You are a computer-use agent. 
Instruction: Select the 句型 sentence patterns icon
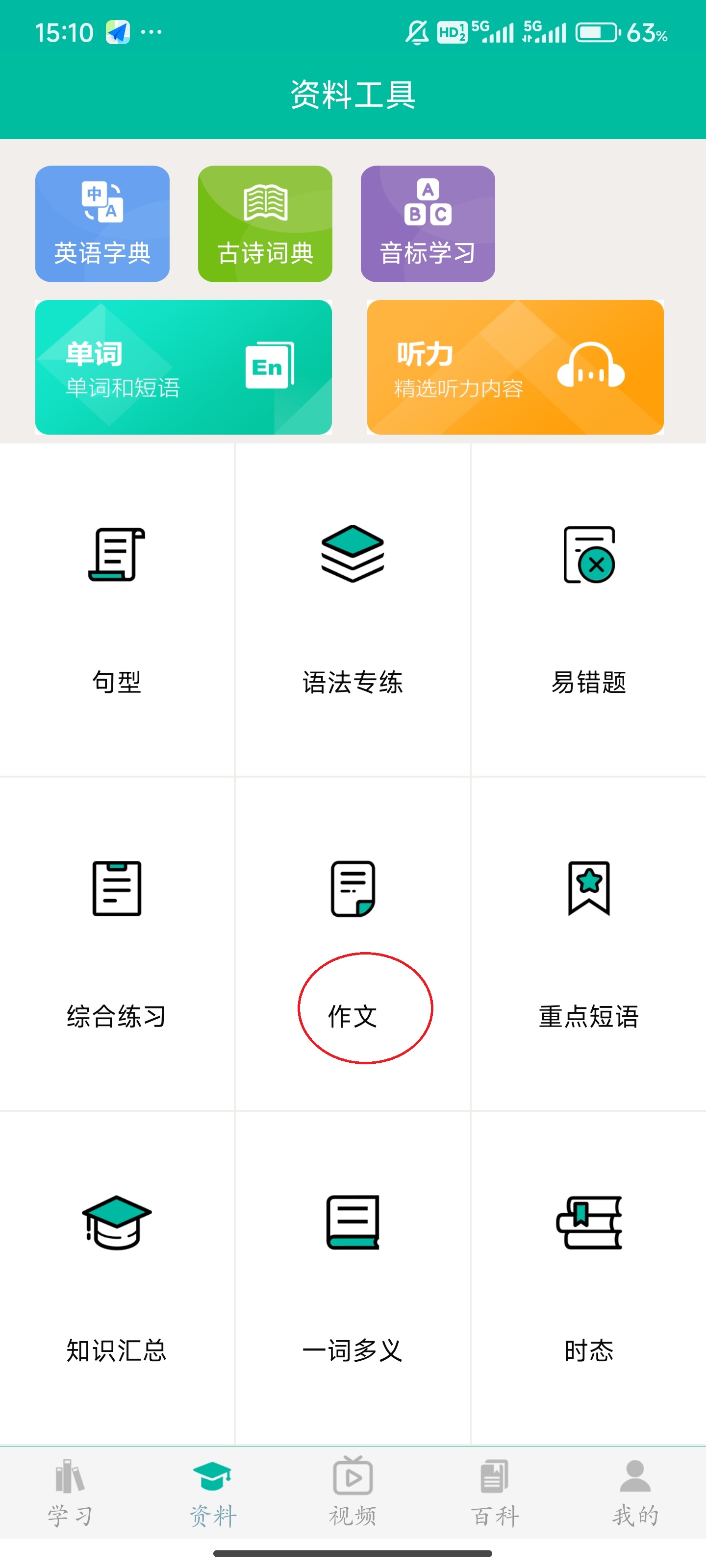118,609
